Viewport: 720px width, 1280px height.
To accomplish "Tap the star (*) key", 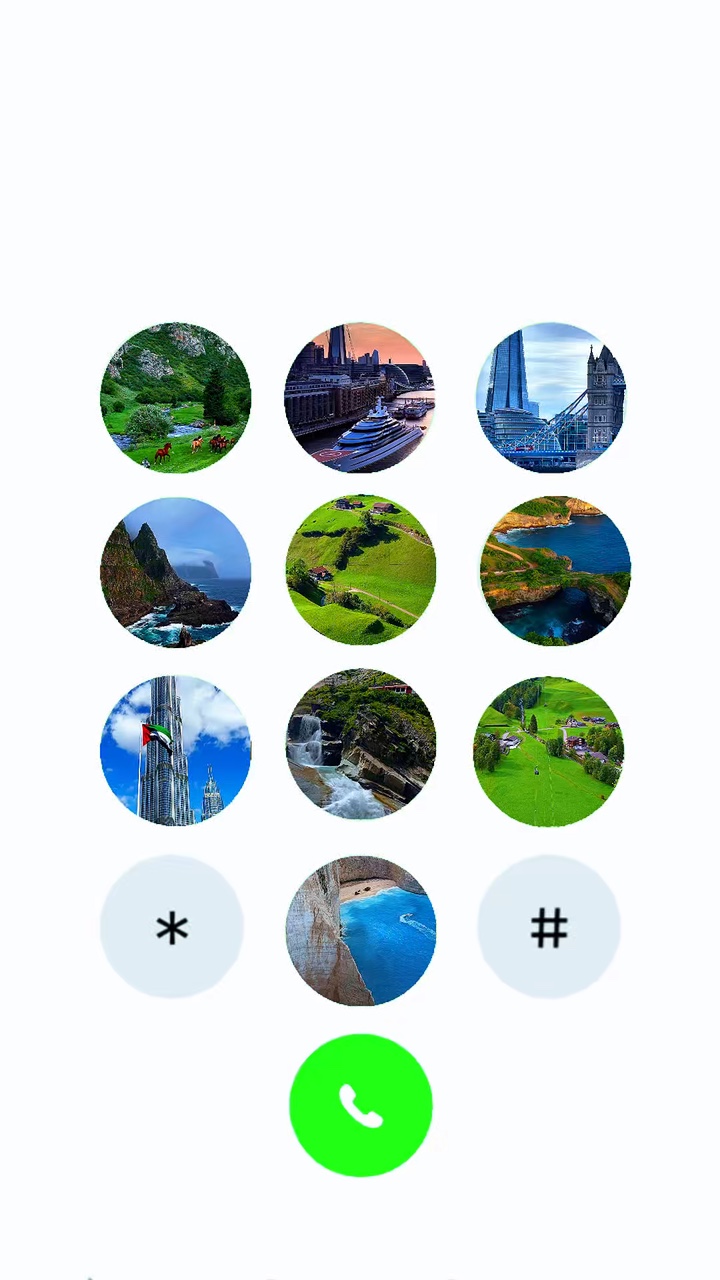I will pyautogui.click(x=172, y=927).
